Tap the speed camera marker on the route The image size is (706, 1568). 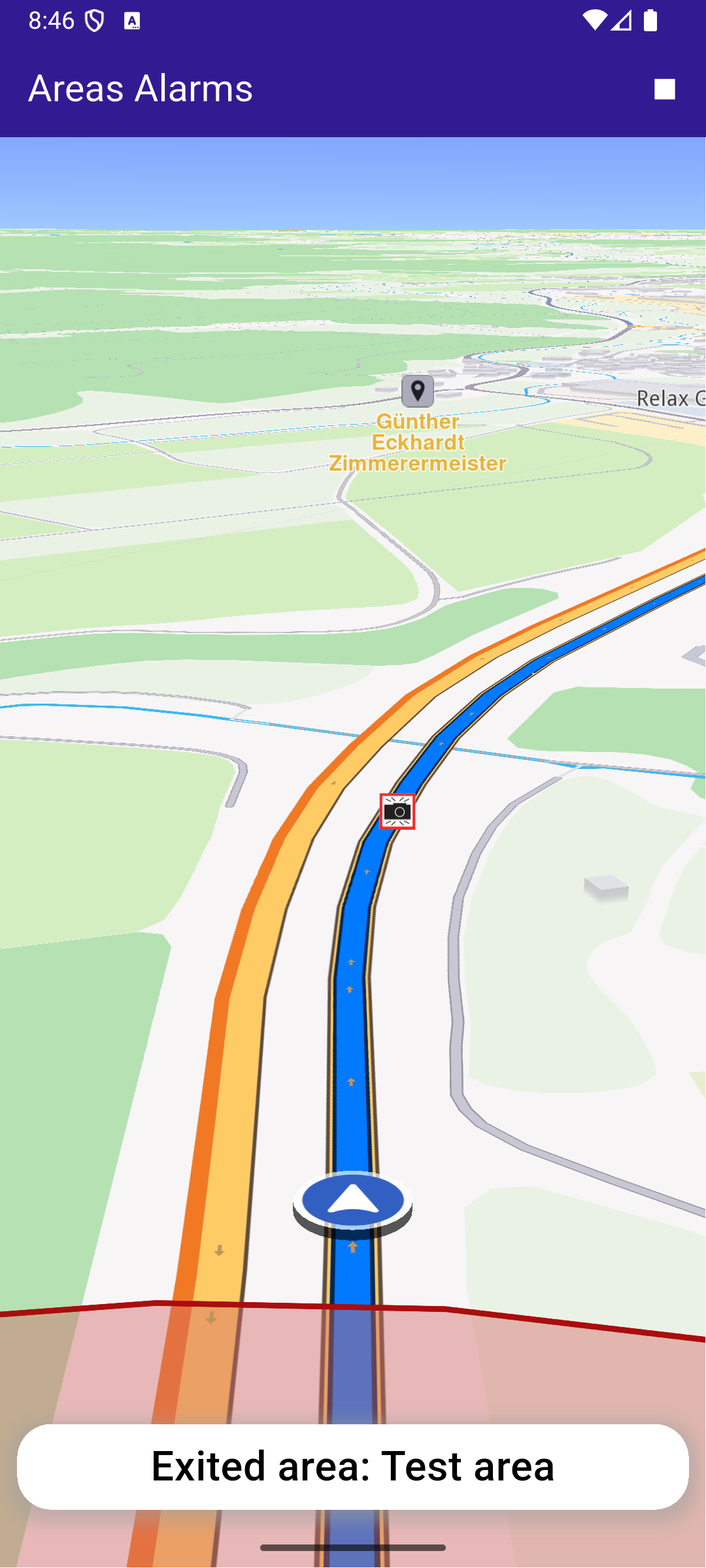tap(397, 811)
